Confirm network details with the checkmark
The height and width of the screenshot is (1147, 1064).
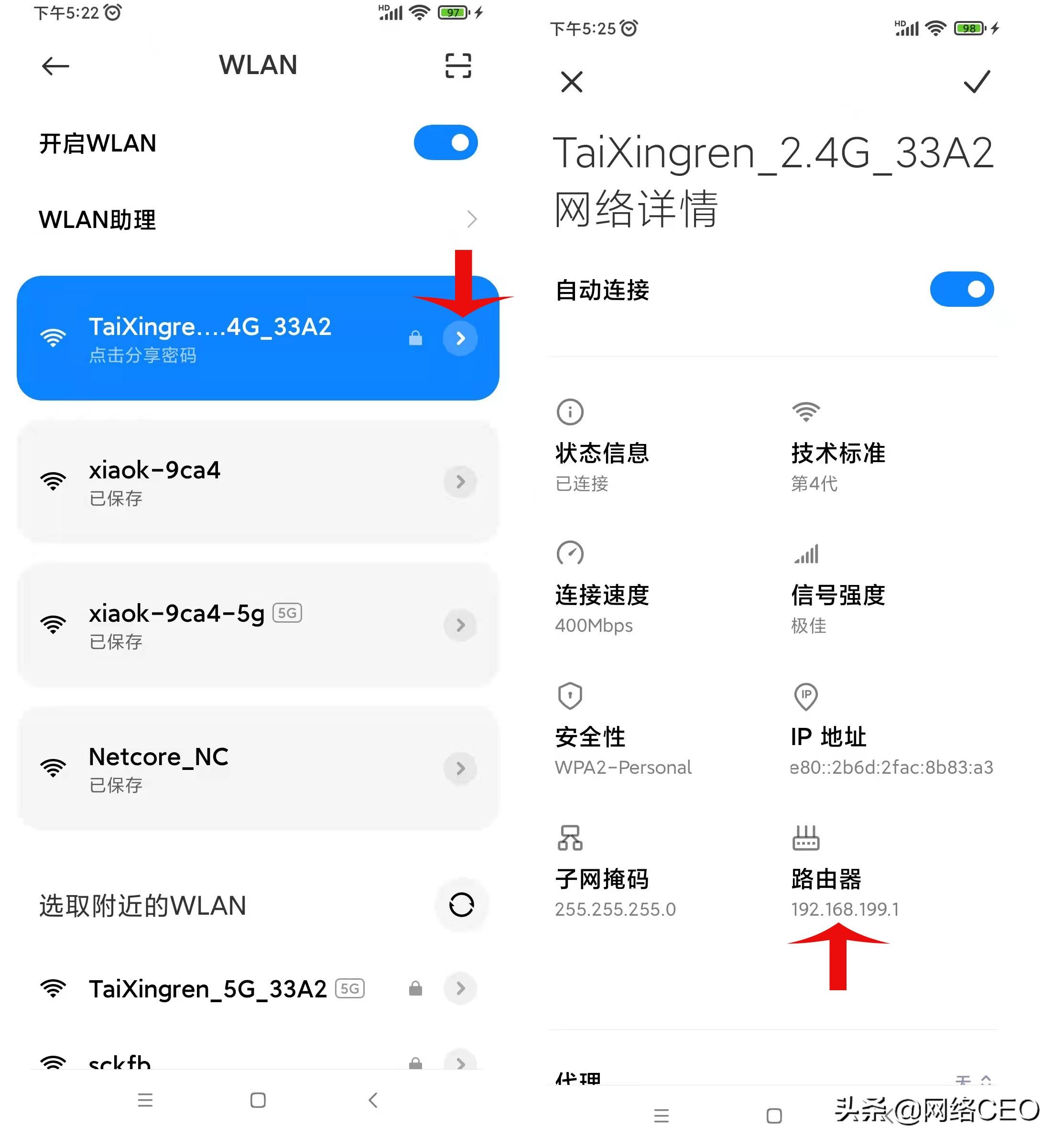click(x=977, y=82)
